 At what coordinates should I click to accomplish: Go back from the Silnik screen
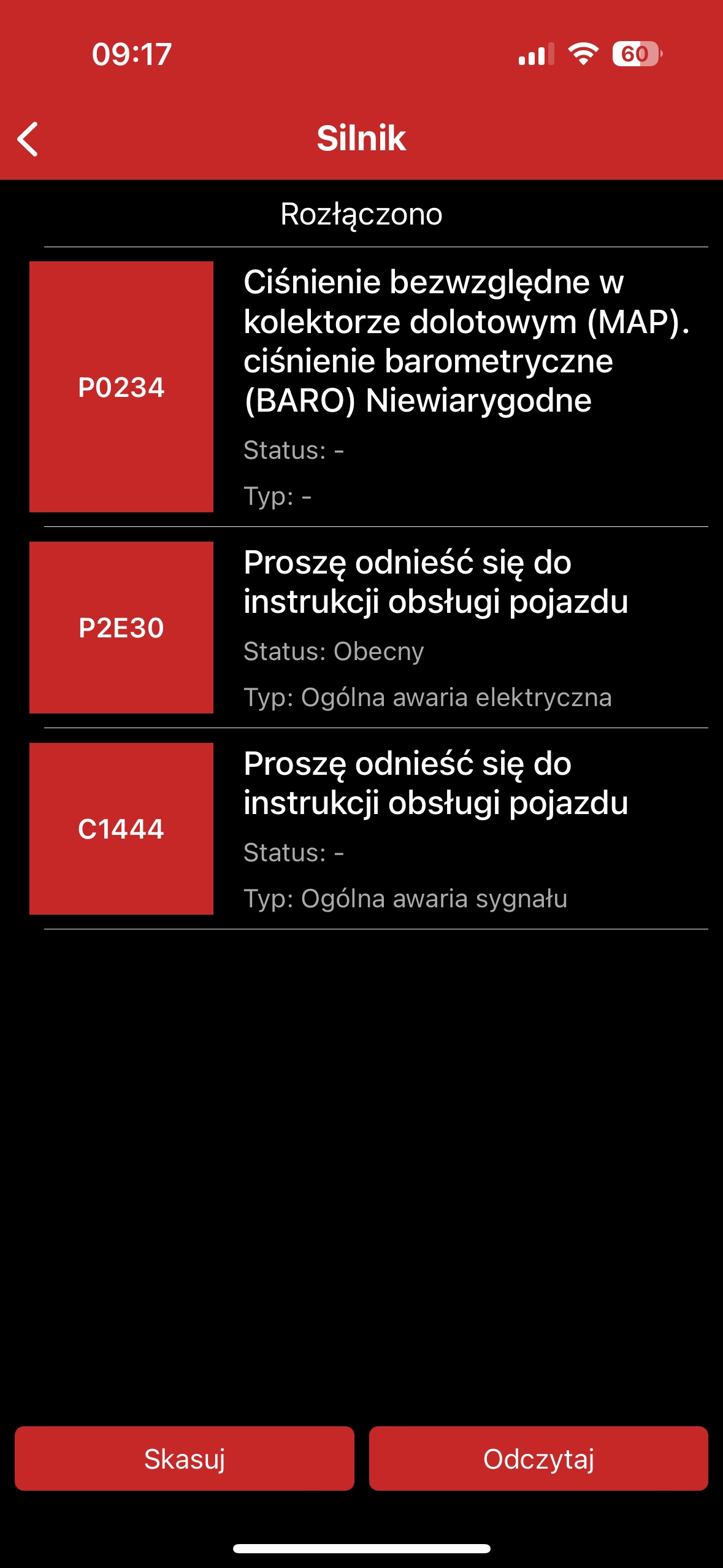(x=28, y=139)
